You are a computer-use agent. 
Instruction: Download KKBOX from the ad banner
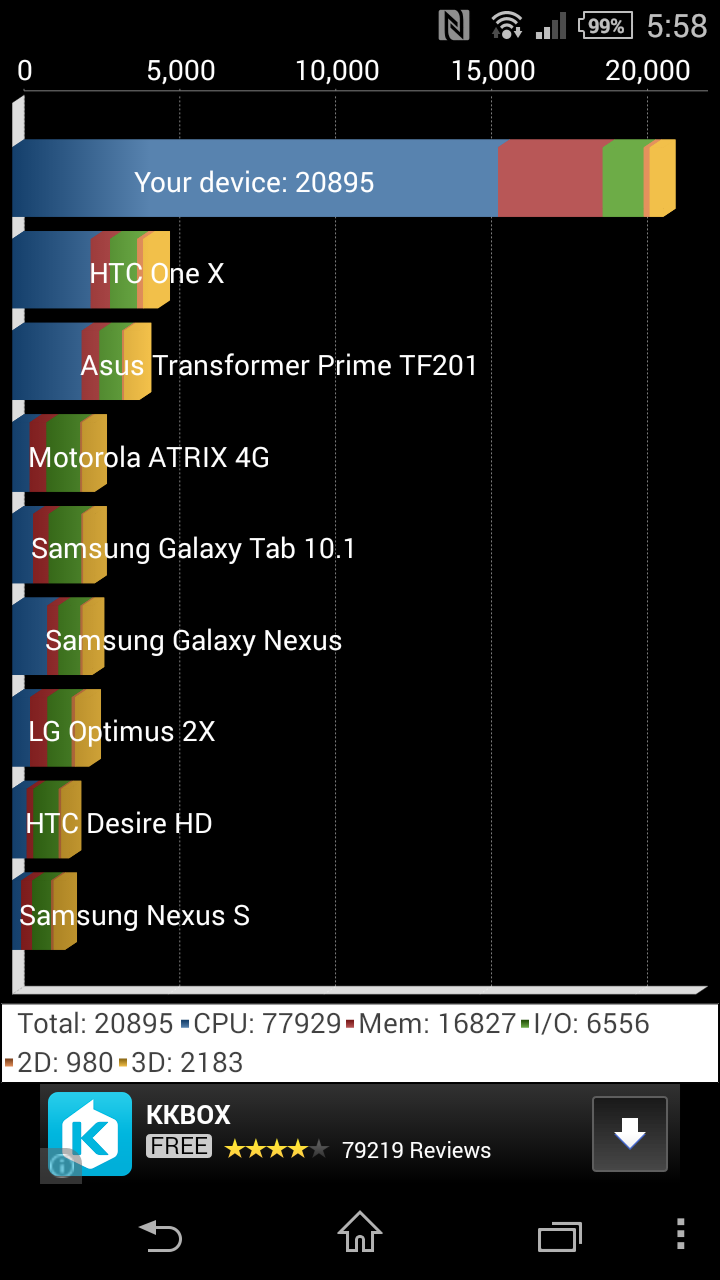click(629, 1133)
